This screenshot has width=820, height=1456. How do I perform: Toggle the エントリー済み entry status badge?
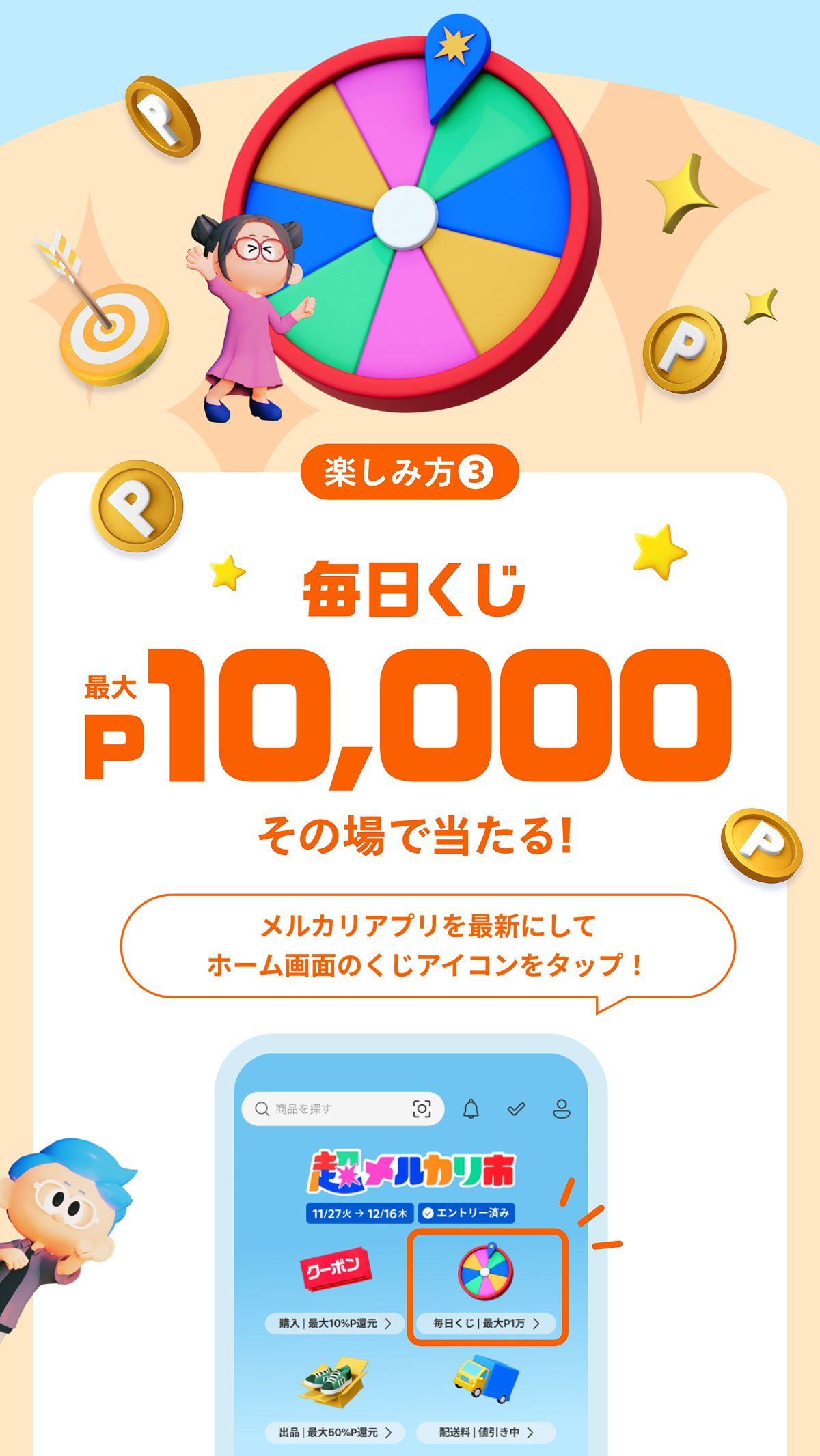(x=466, y=1214)
